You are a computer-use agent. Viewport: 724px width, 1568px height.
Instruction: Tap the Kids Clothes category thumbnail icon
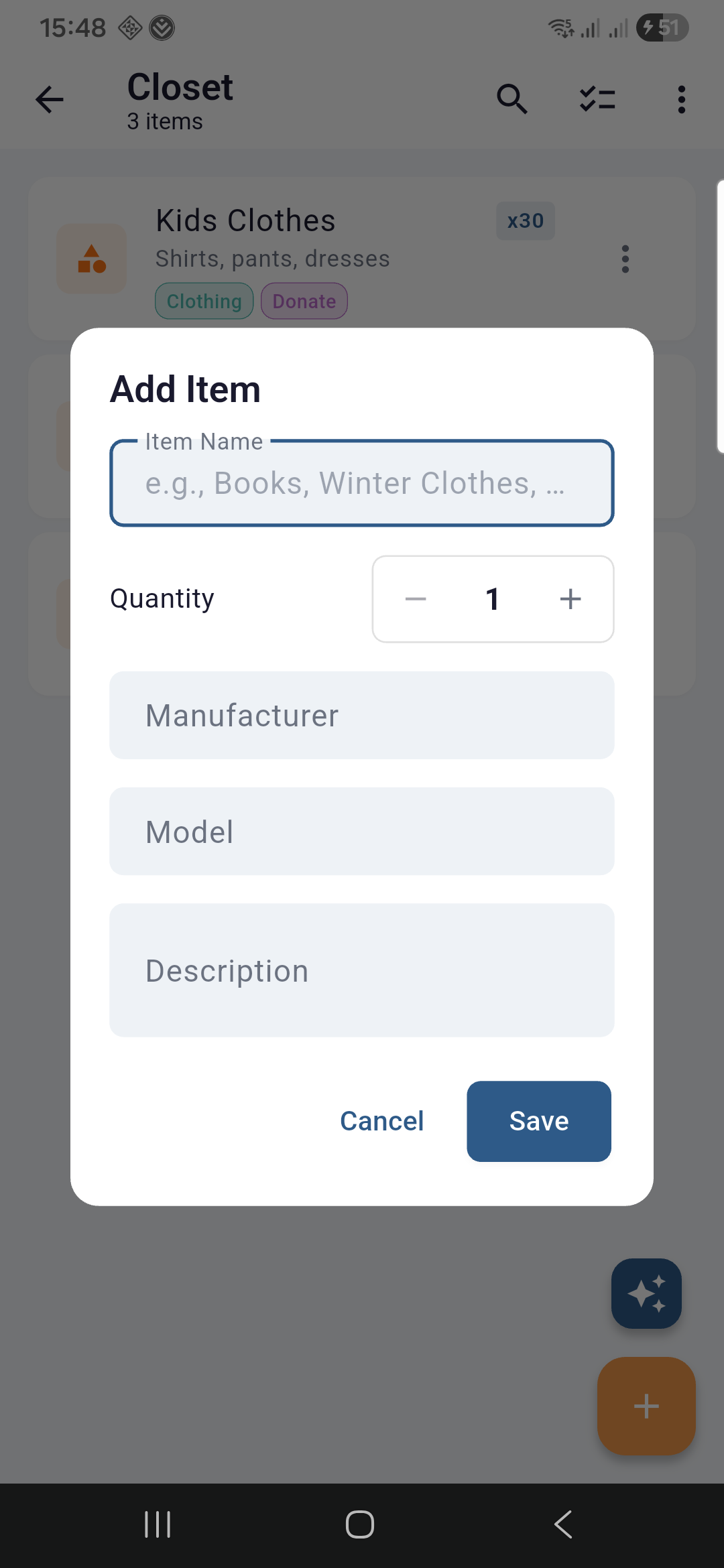[90, 259]
